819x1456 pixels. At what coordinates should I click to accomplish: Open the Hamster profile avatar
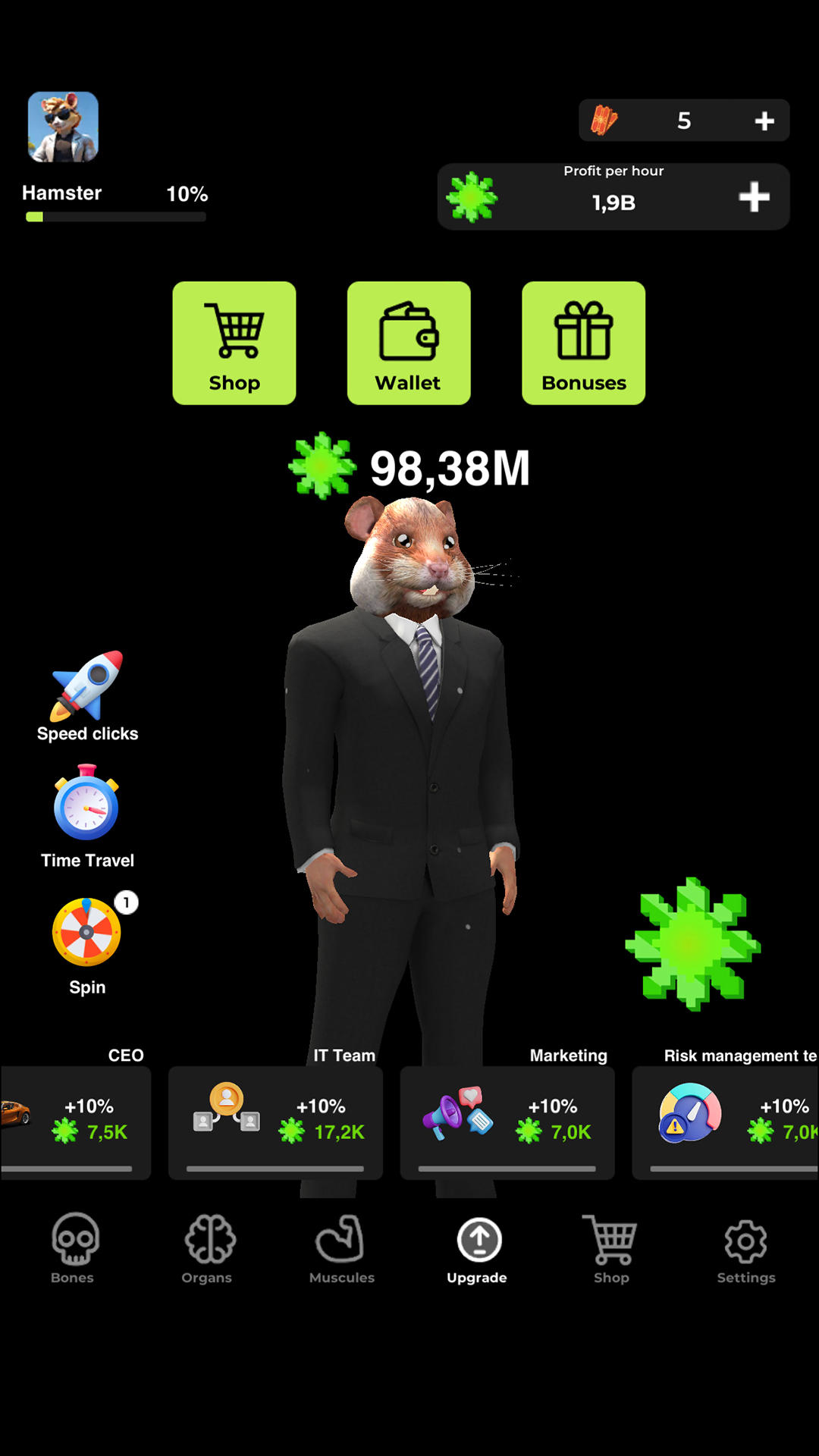click(63, 127)
